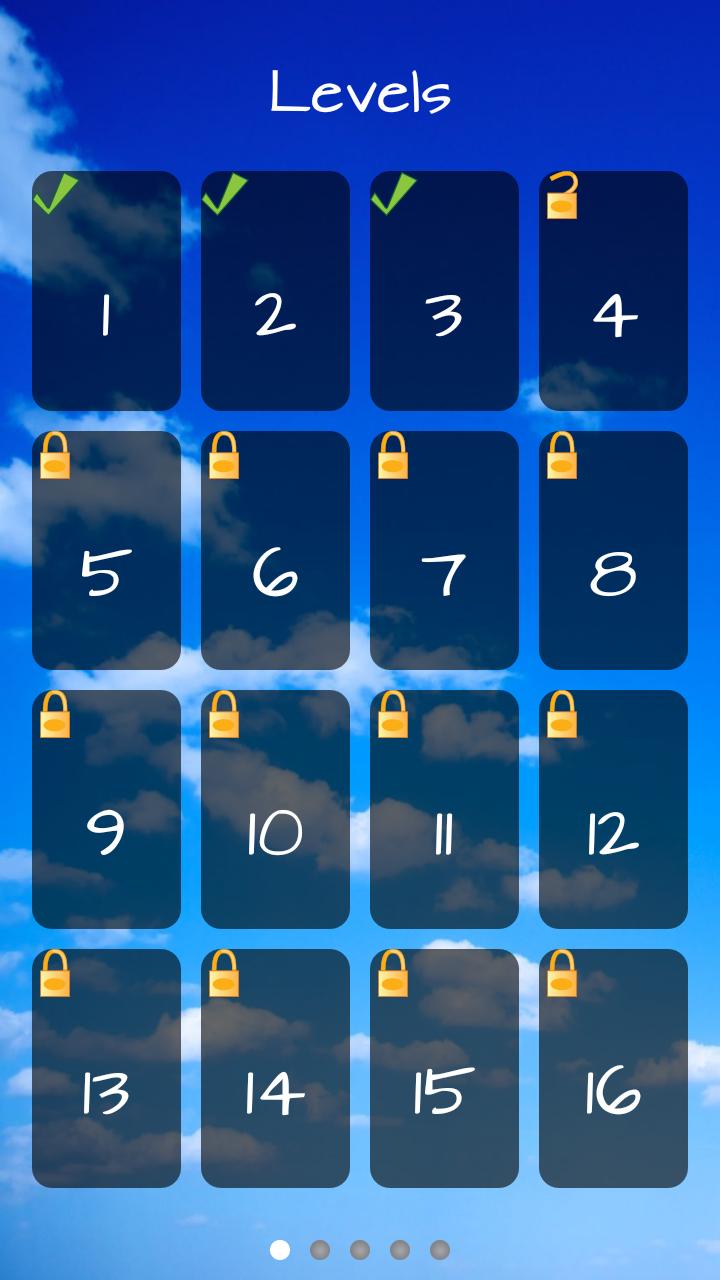Select level 14 tile
The height and width of the screenshot is (1280, 720).
coord(275,1068)
